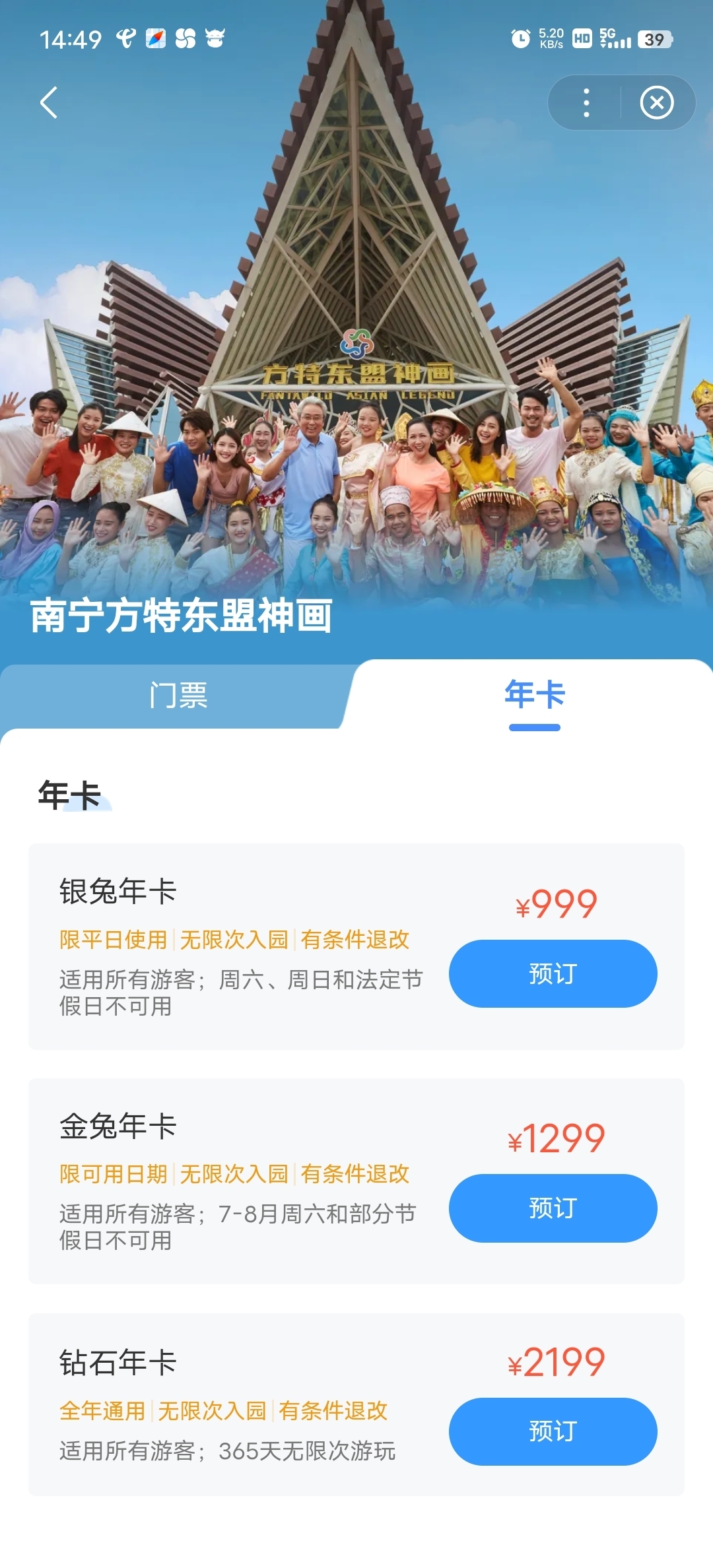Image resolution: width=713 pixels, height=1568 pixels.
Task: Book the 银兔年卡 for ¥999
Action: 553,973
